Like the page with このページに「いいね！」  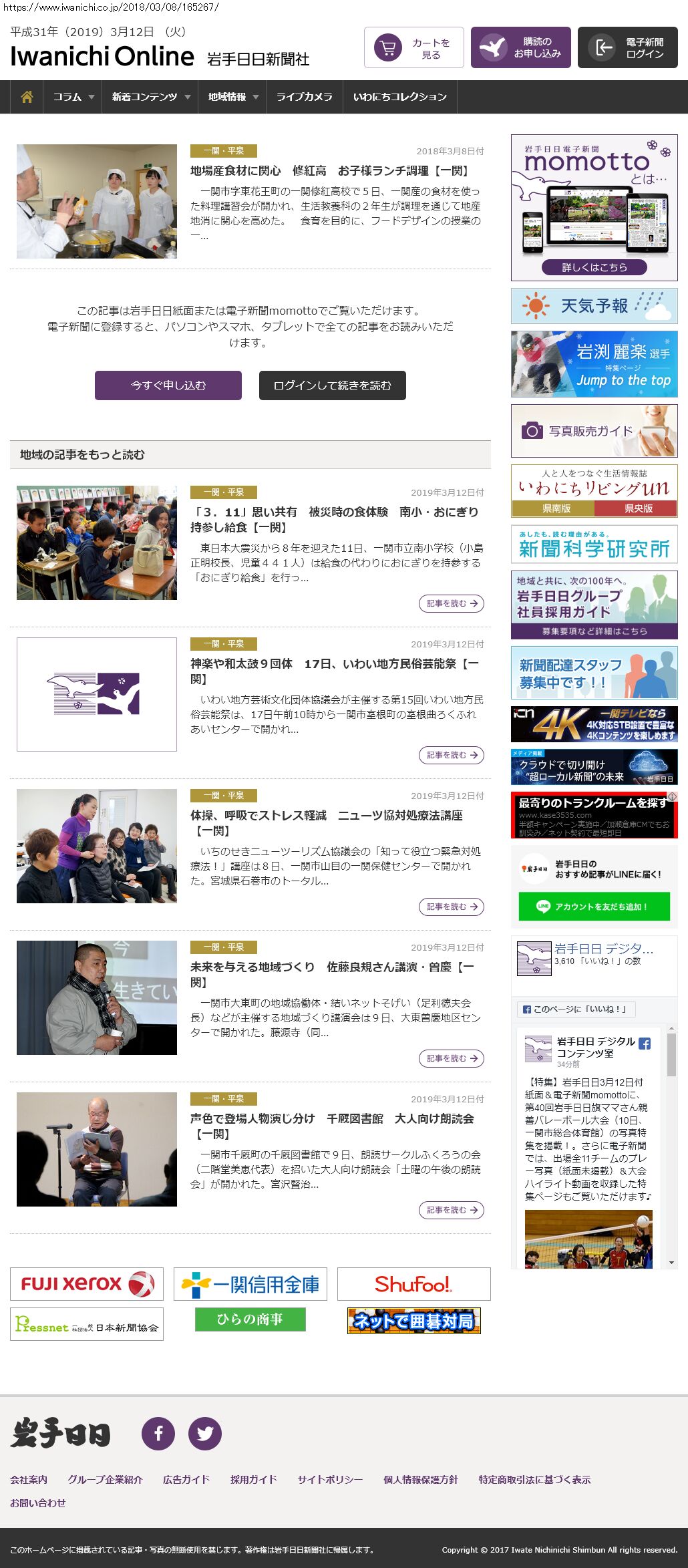click(x=576, y=1009)
